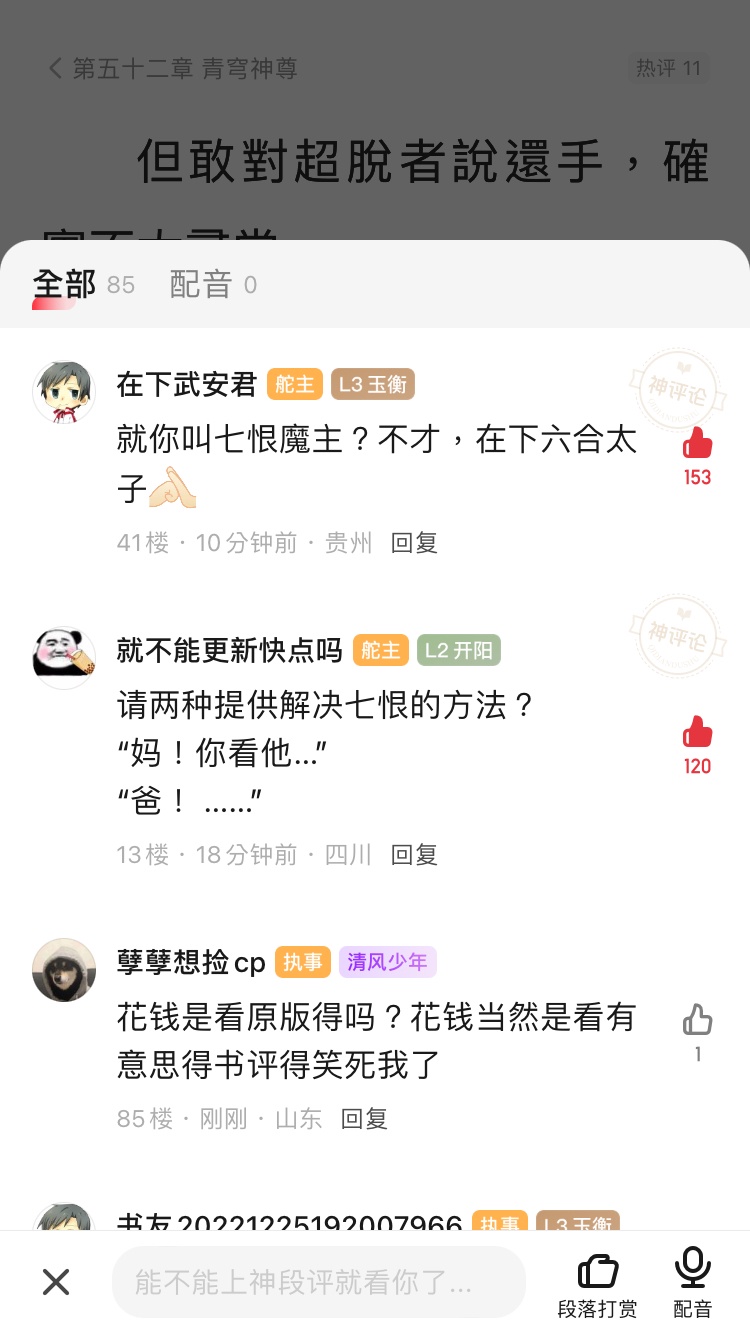Reply to 在下武安君's comment
Image resolution: width=750 pixels, height=1334 pixels.
(414, 543)
